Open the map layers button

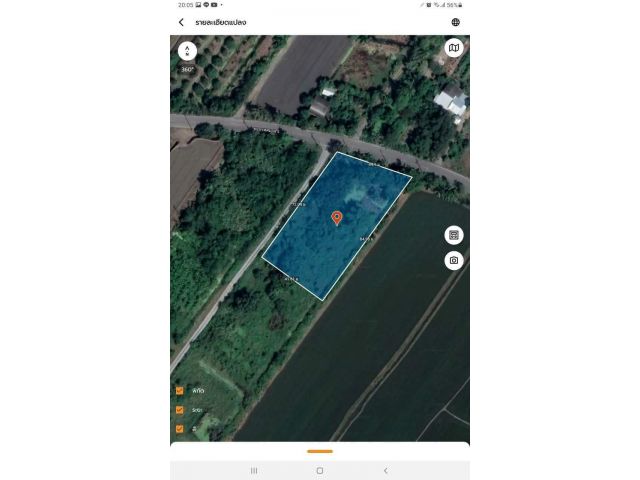click(454, 48)
